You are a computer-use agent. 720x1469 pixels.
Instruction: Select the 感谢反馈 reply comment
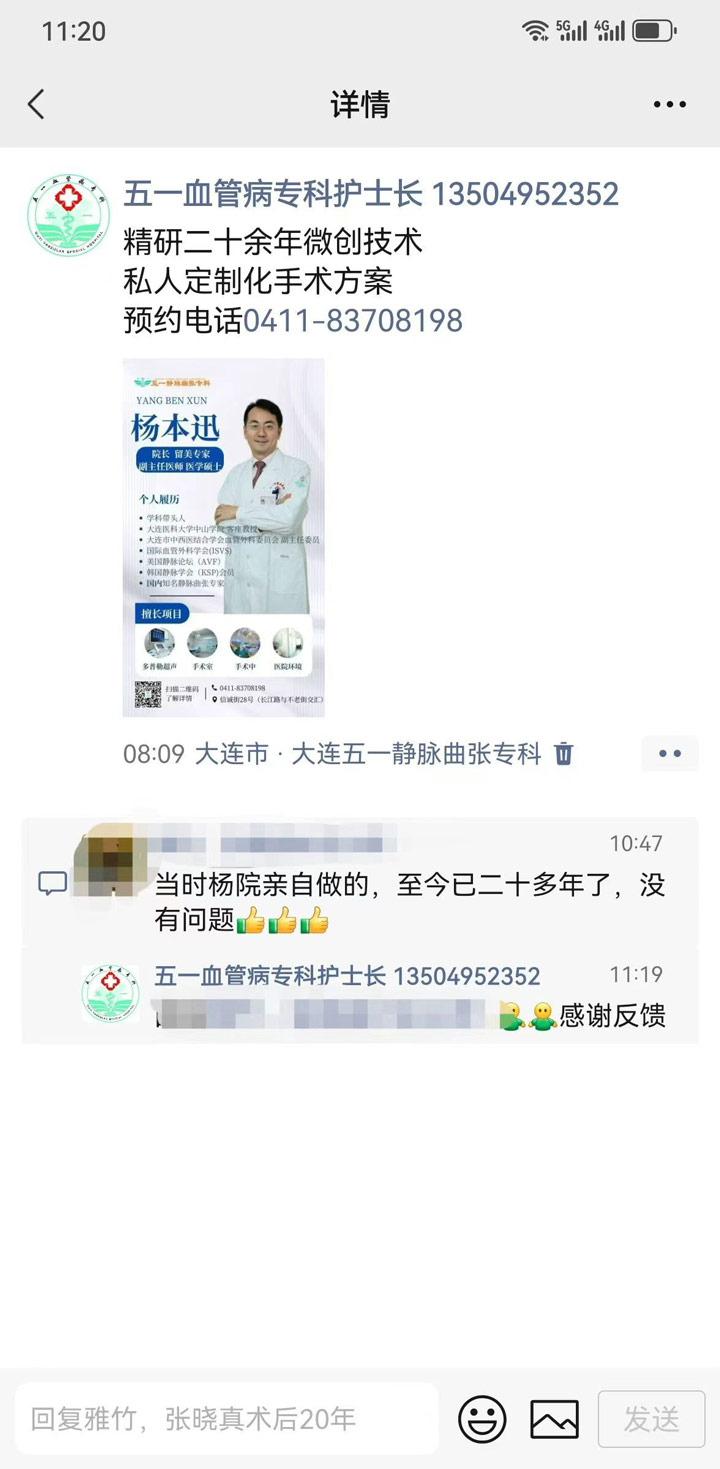click(611, 1016)
